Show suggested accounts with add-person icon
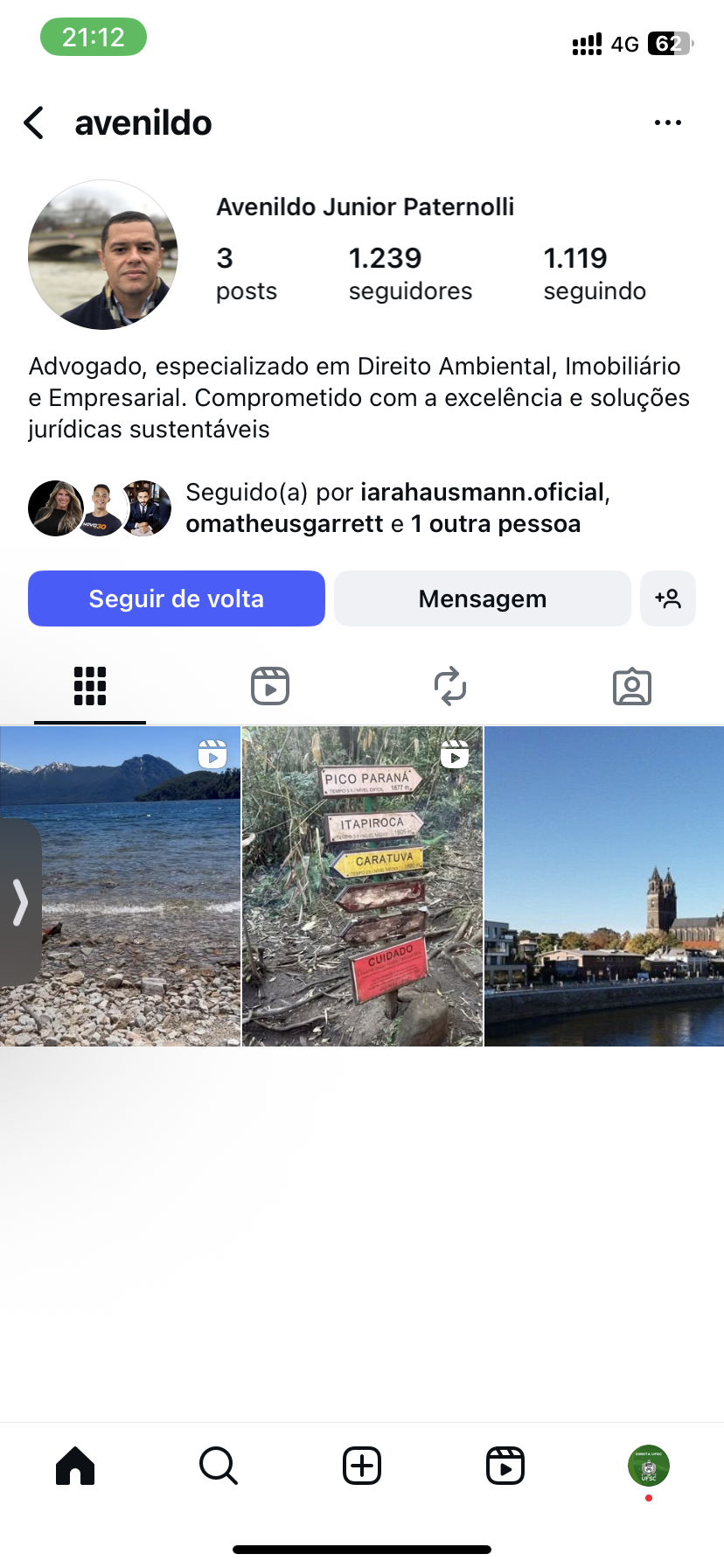The height and width of the screenshot is (1568, 724). point(667,598)
